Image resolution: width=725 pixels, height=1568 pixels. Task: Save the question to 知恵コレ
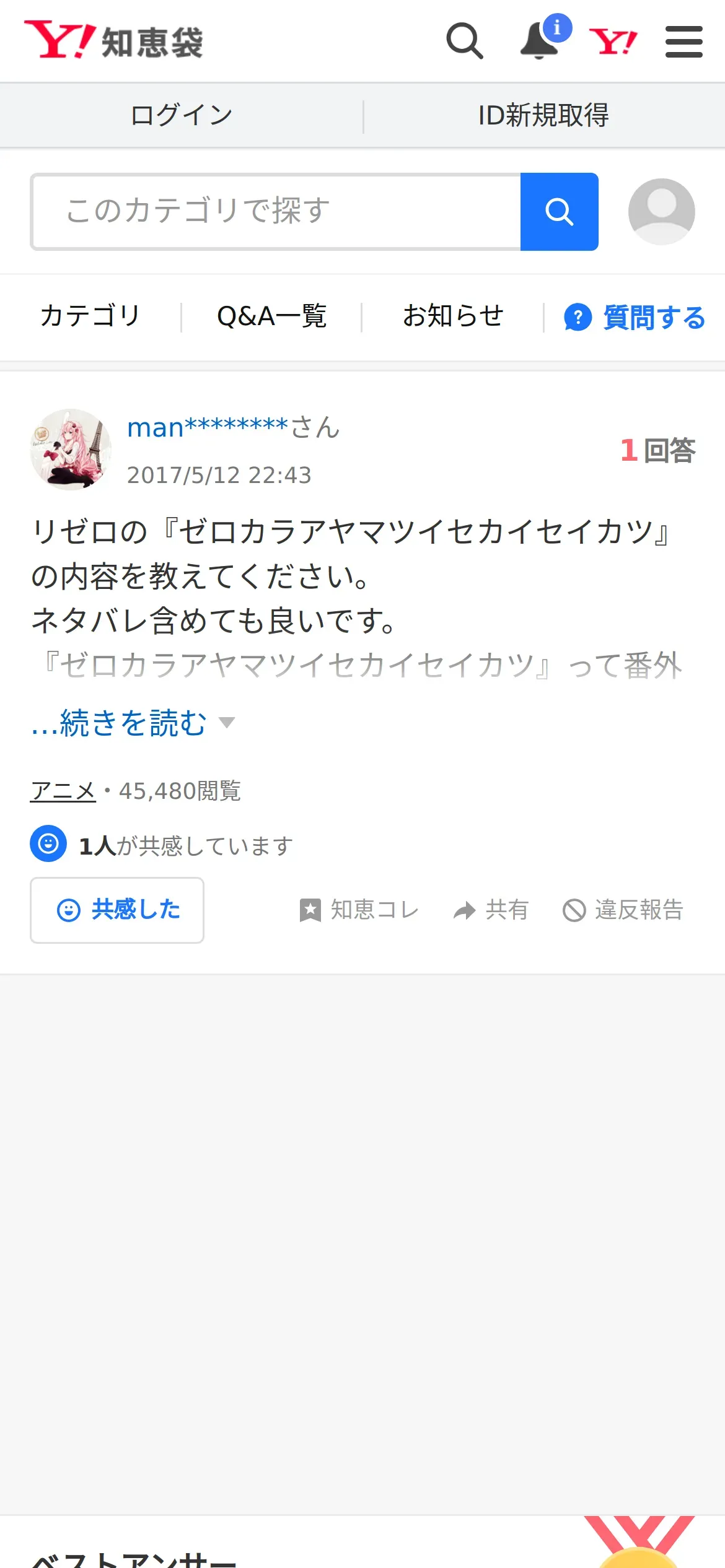(359, 910)
